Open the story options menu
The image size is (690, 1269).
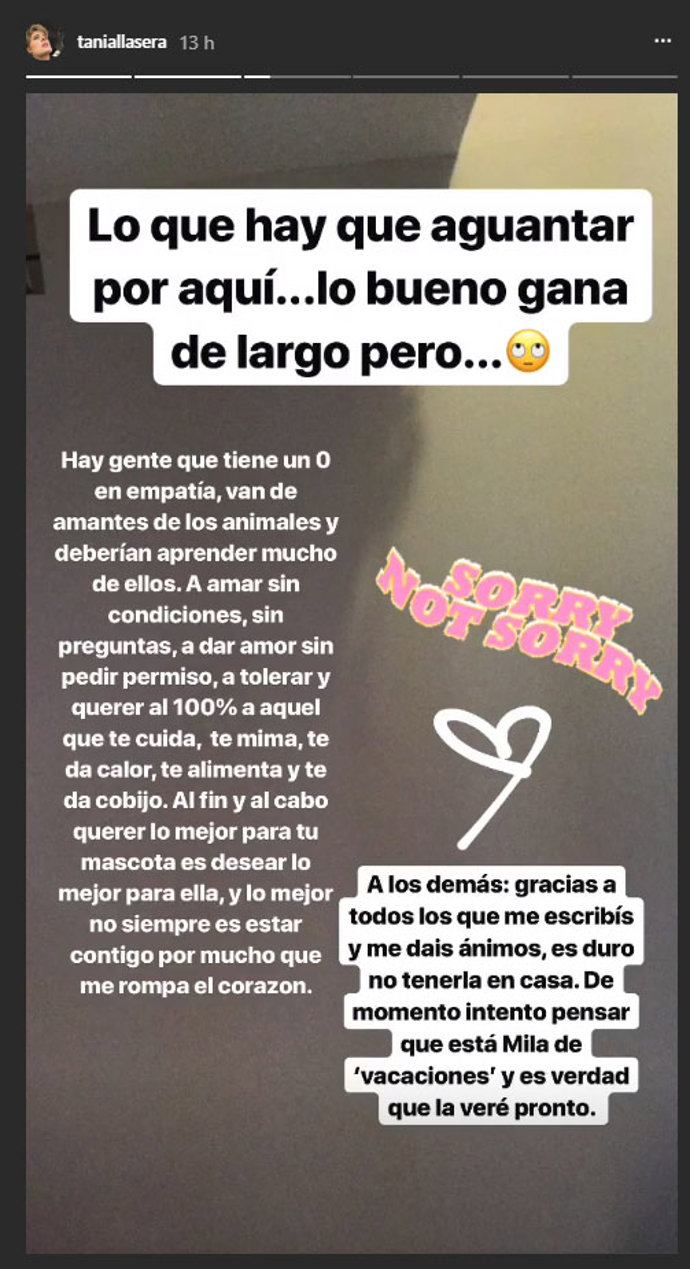(x=662, y=41)
